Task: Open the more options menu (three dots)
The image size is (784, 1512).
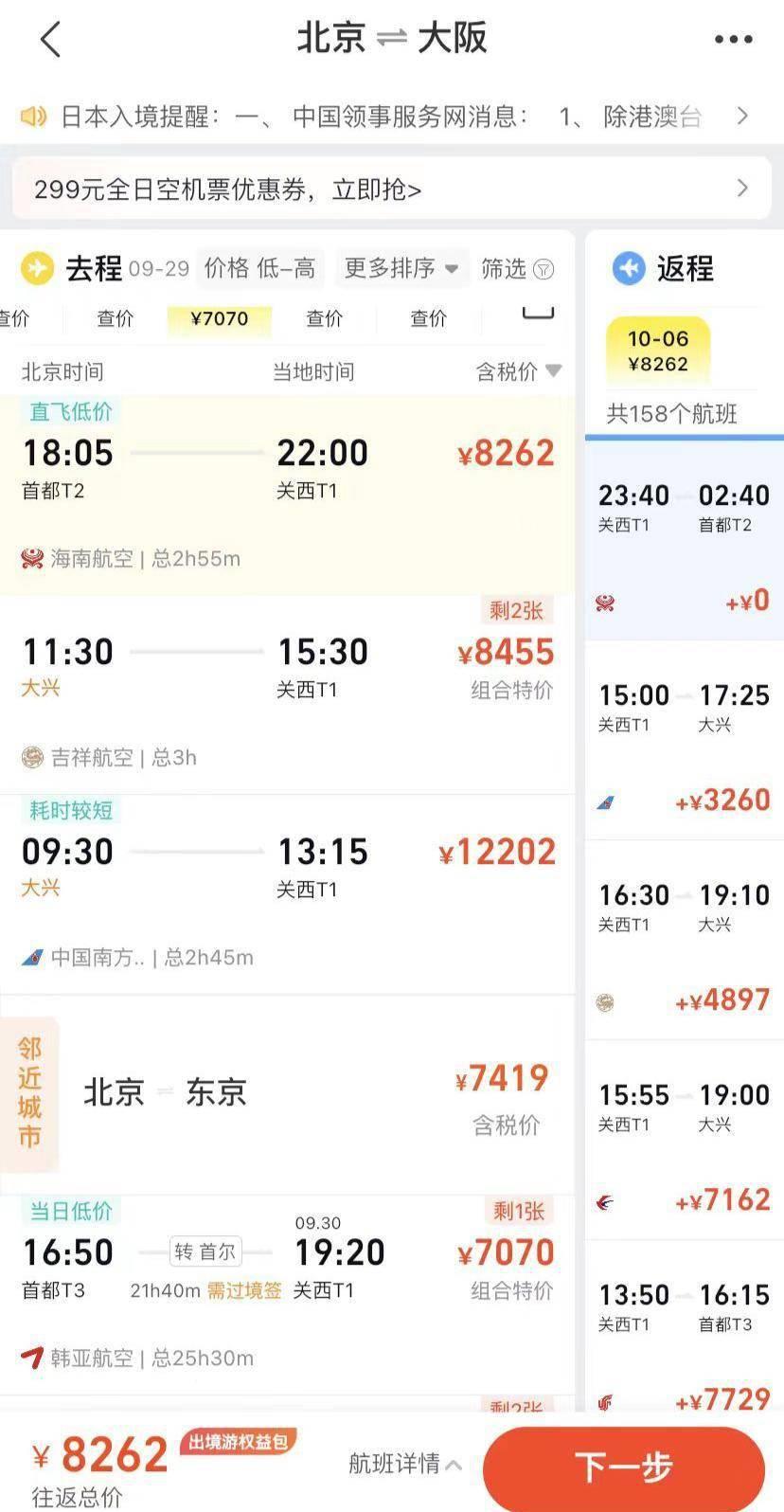Action: coord(734,40)
